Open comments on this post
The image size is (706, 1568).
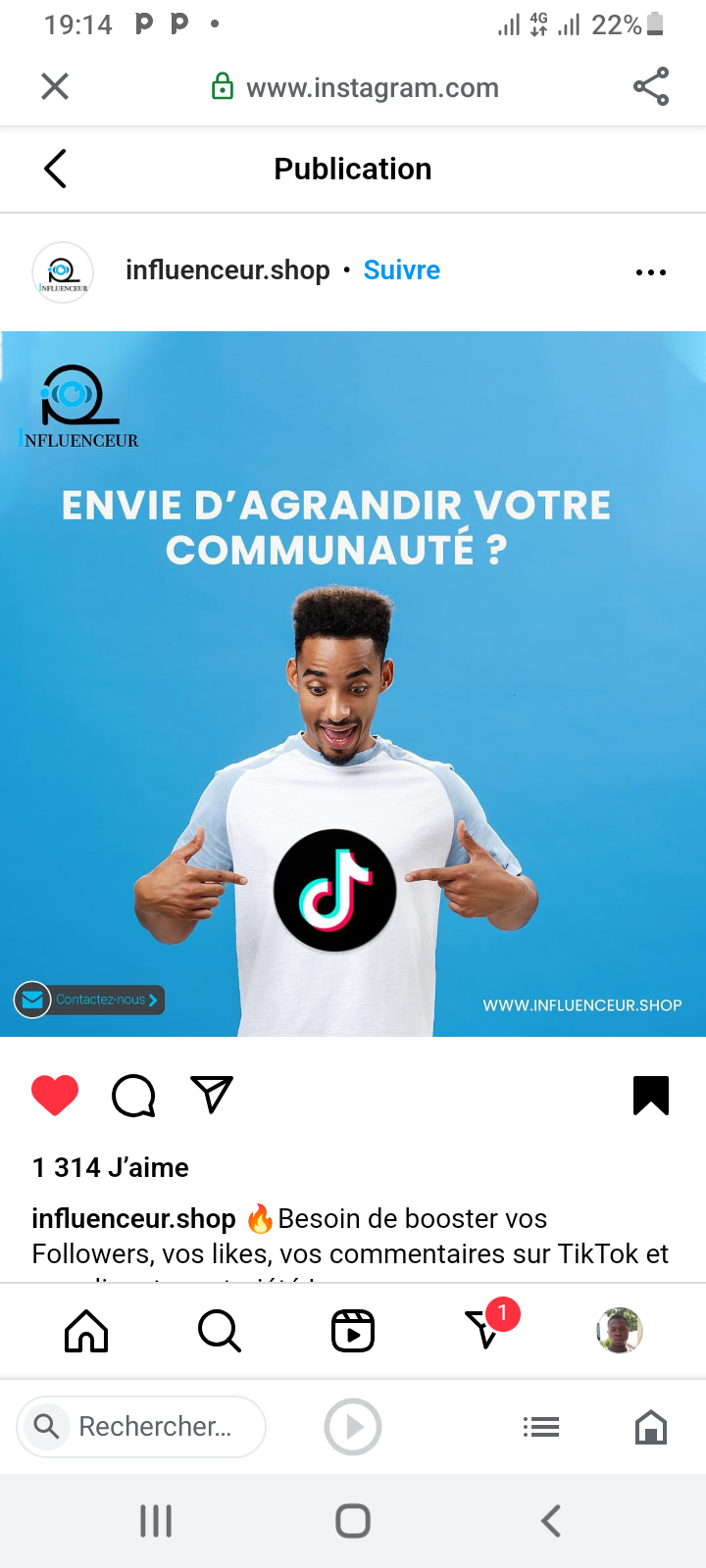click(x=133, y=1096)
